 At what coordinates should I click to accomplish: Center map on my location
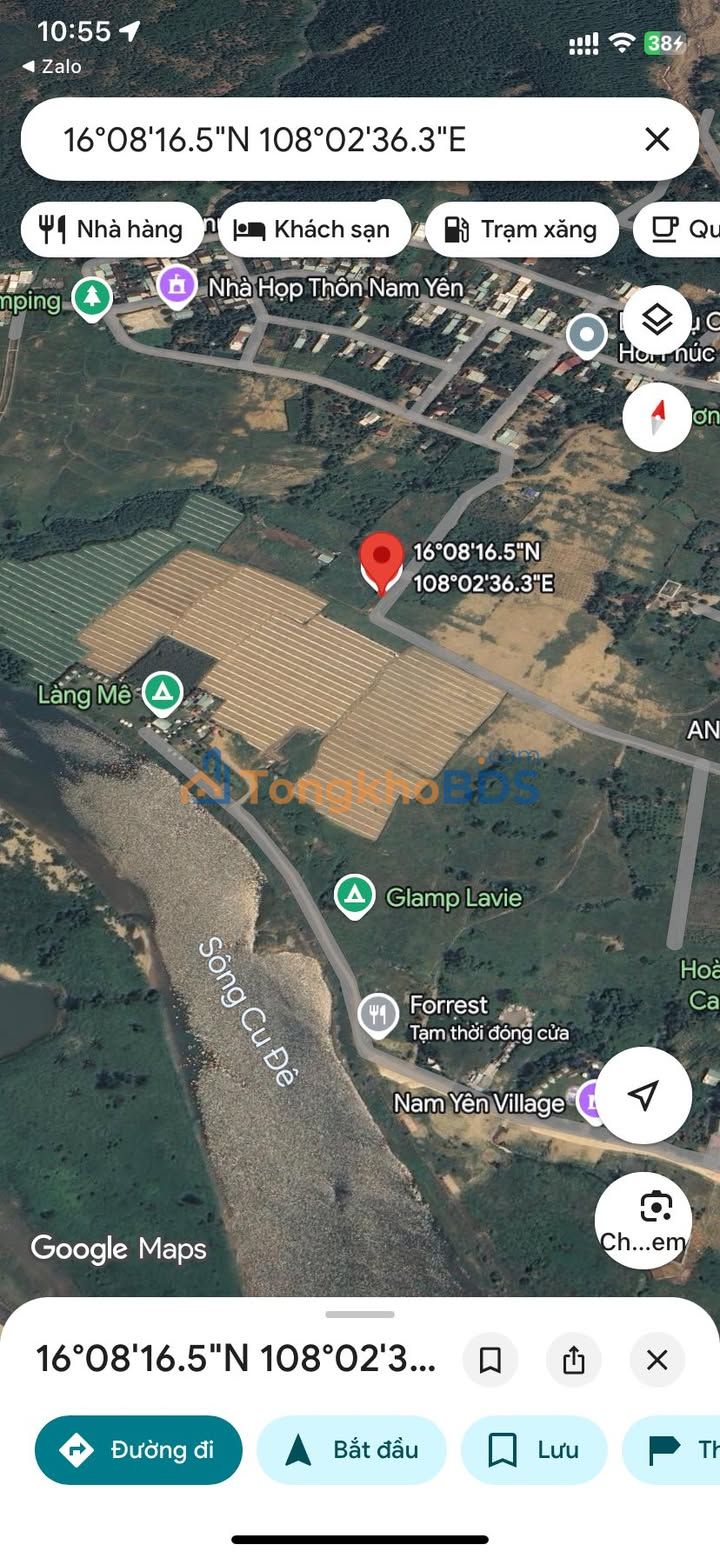(x=643, y=1095)
